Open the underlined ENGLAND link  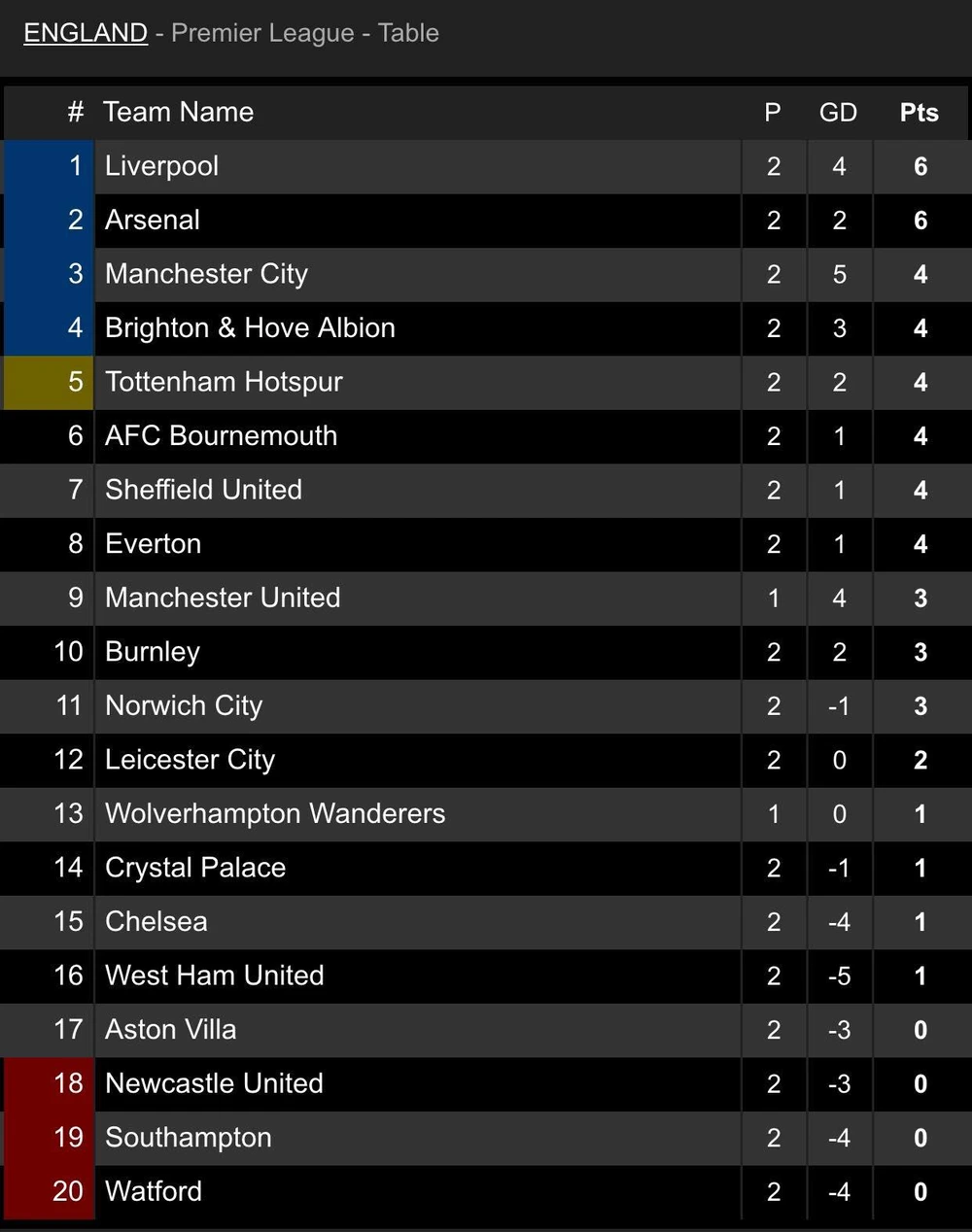pos(86,33)
